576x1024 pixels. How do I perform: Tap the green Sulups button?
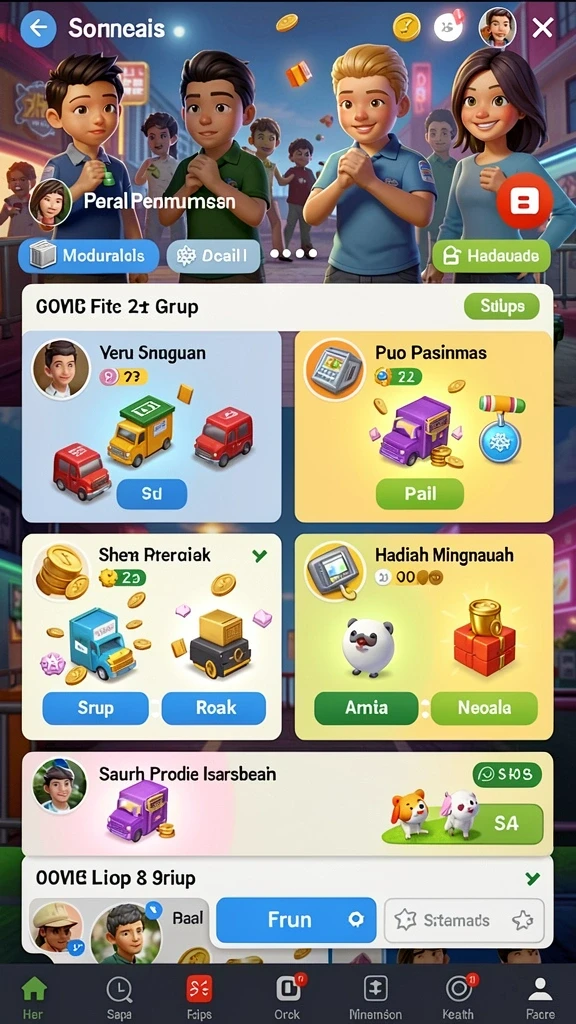(502, 306)
